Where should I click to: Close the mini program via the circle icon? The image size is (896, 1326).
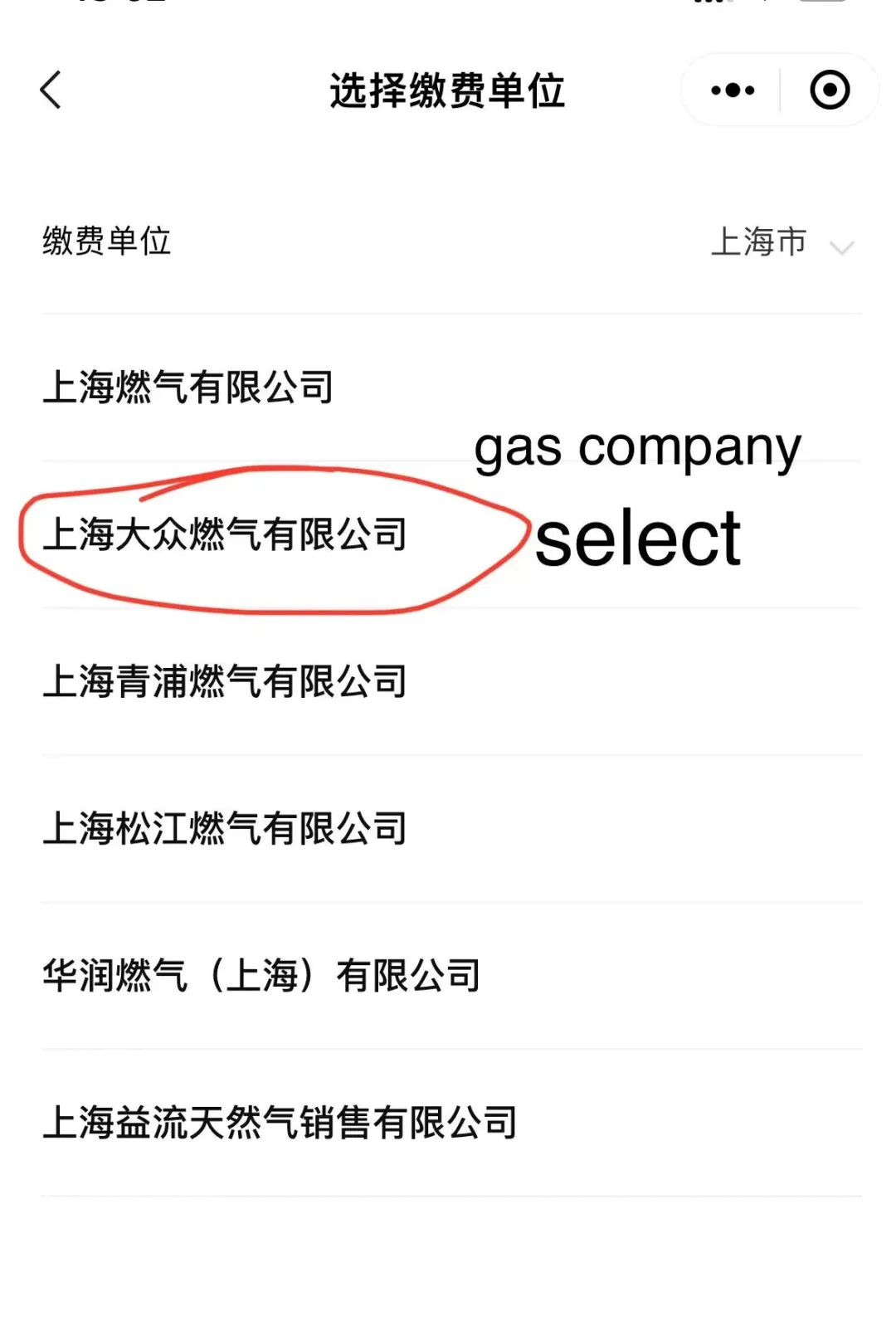[x=830, y=90]
